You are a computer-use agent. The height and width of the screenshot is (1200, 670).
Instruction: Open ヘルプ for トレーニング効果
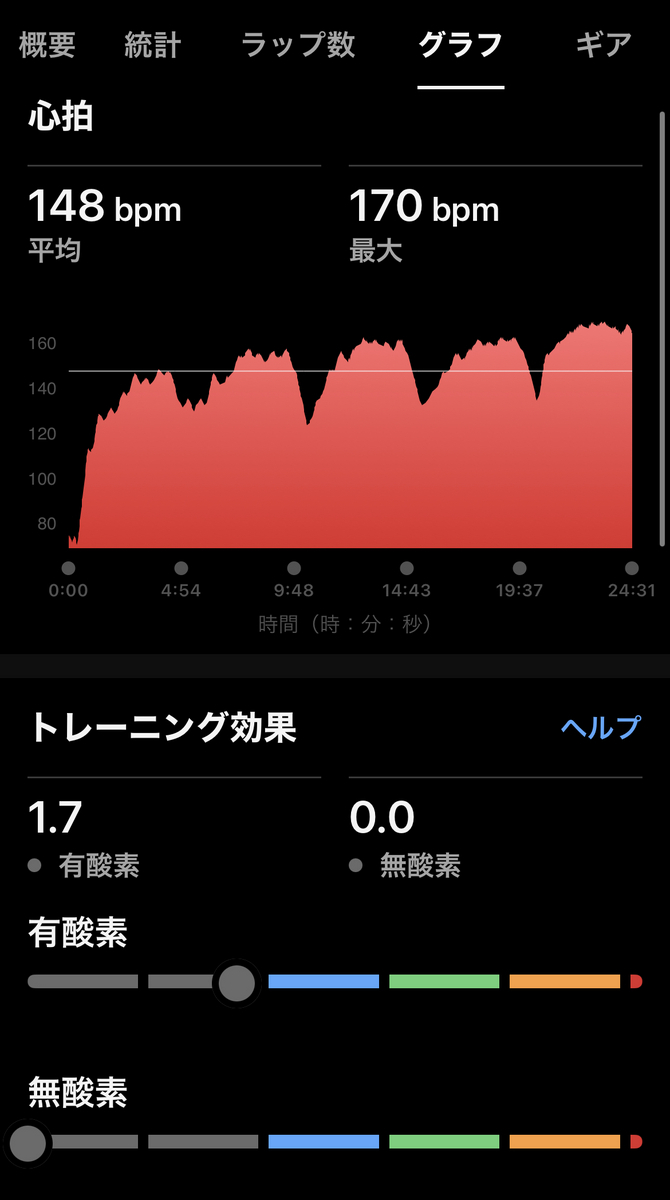(600, 727)
